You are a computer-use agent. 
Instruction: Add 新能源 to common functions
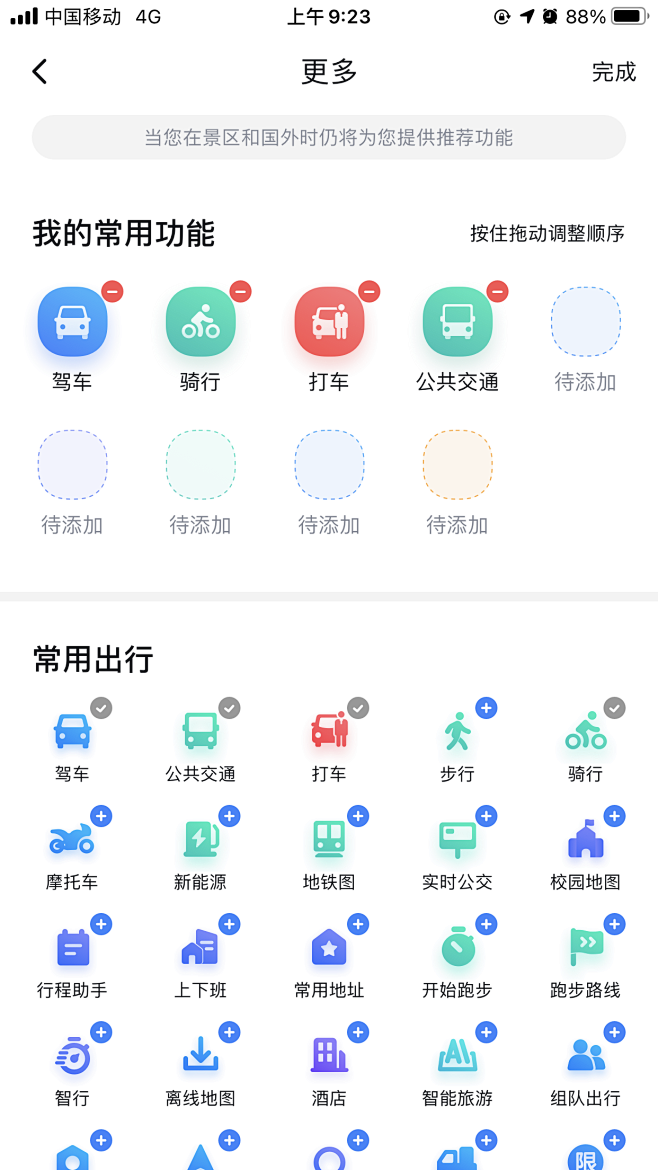tap(229, 817)
